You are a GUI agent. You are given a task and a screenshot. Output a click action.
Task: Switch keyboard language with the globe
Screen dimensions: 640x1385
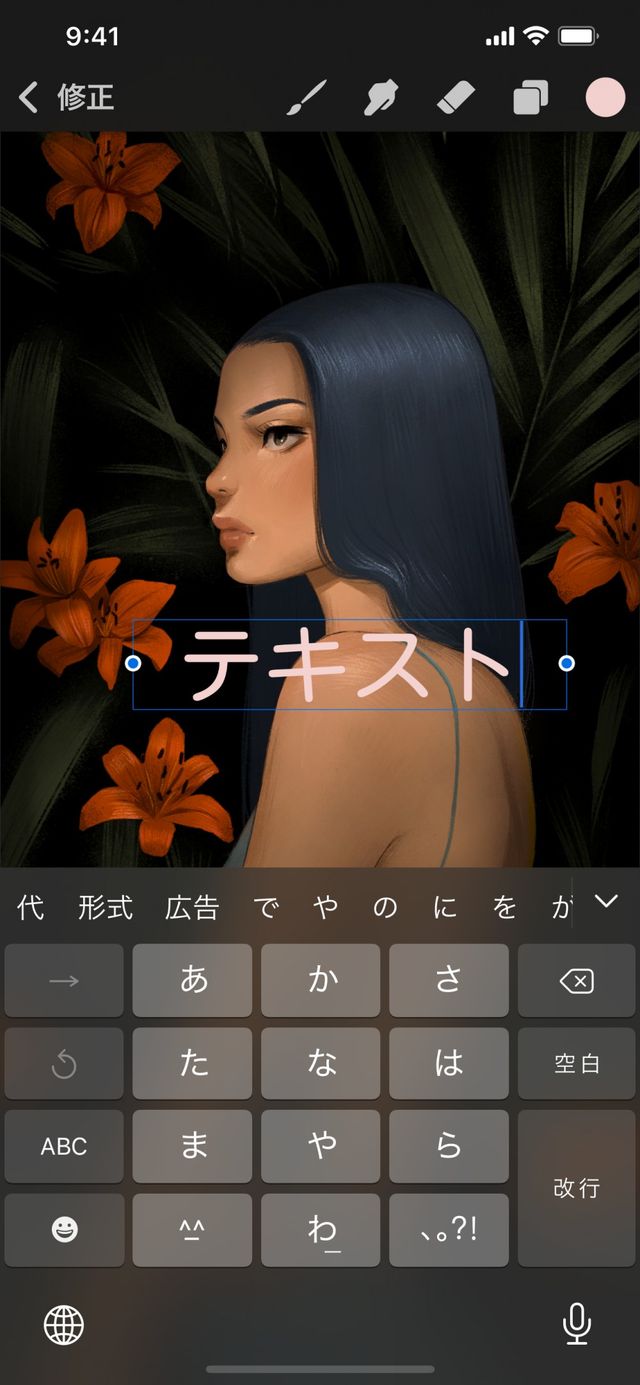tap(64, 1326)
